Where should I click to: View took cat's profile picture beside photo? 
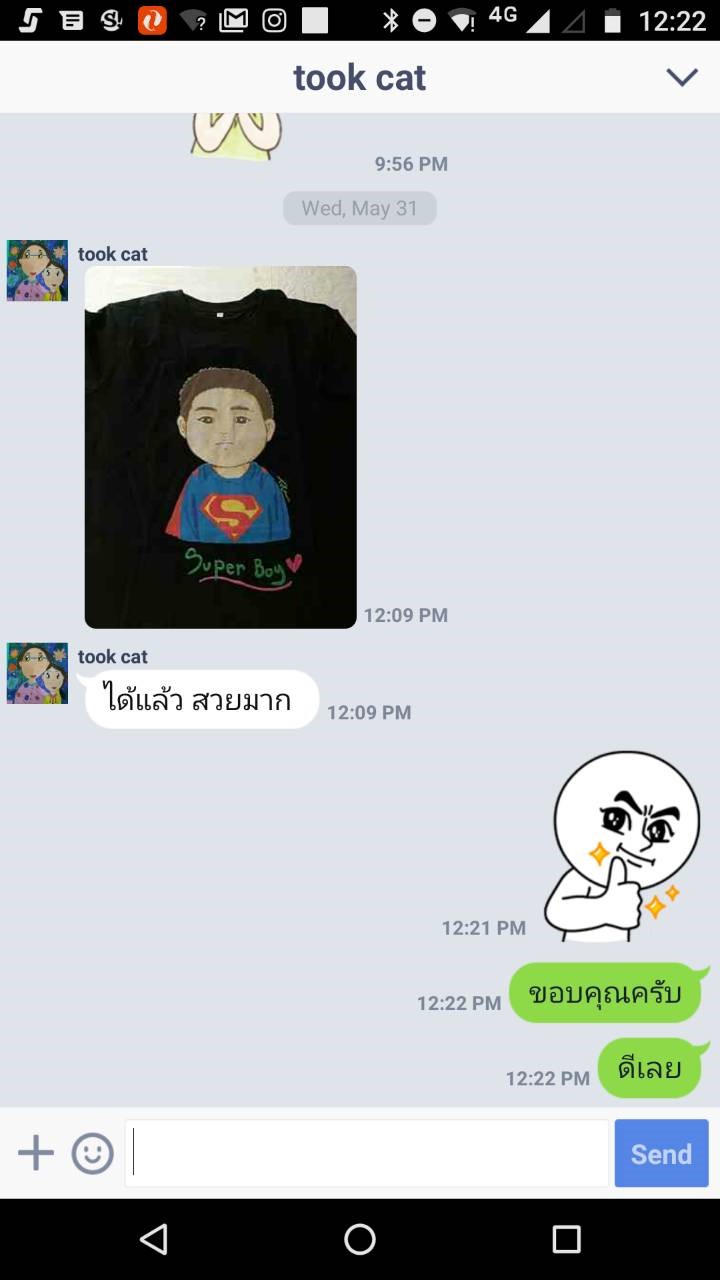click(37, 271)
